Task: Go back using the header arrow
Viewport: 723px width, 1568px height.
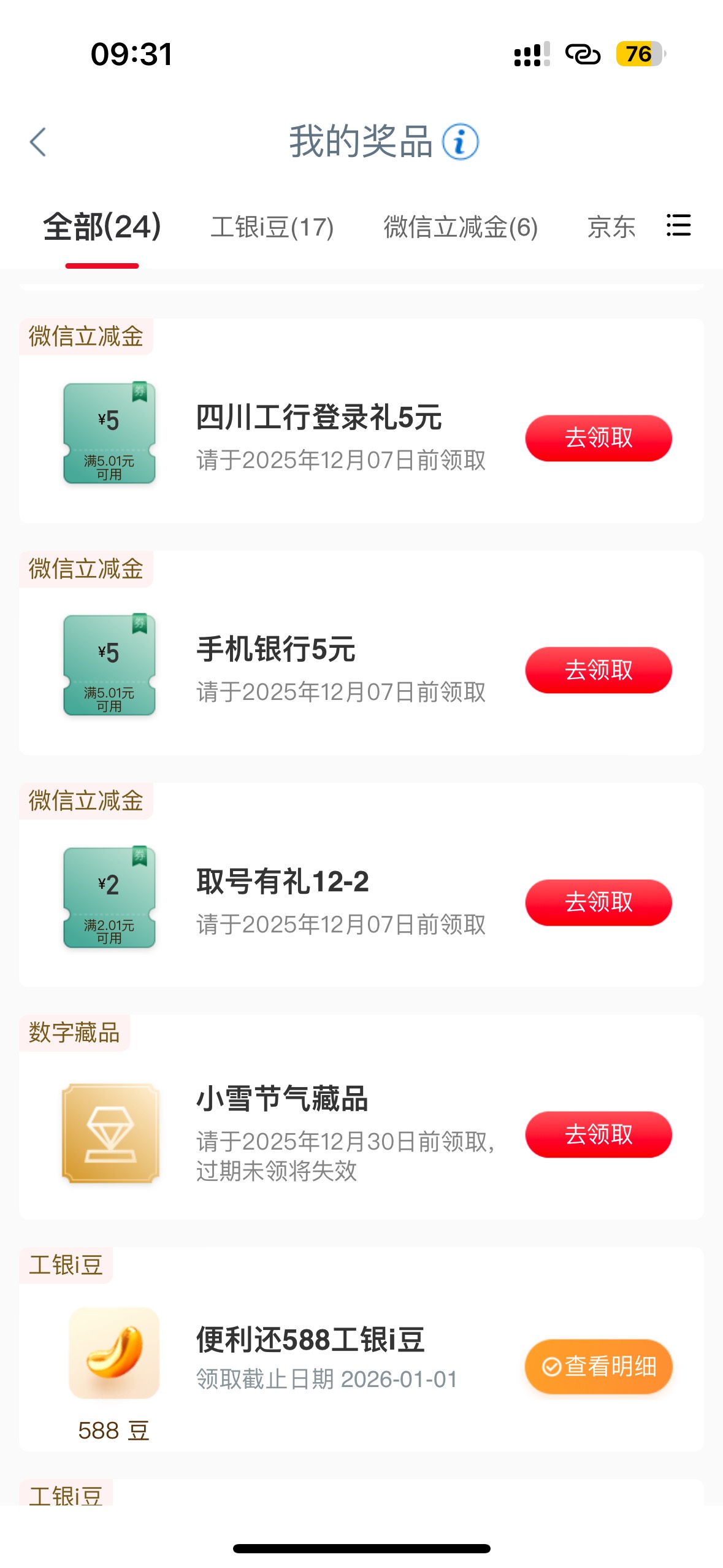Action: [38, 142]
